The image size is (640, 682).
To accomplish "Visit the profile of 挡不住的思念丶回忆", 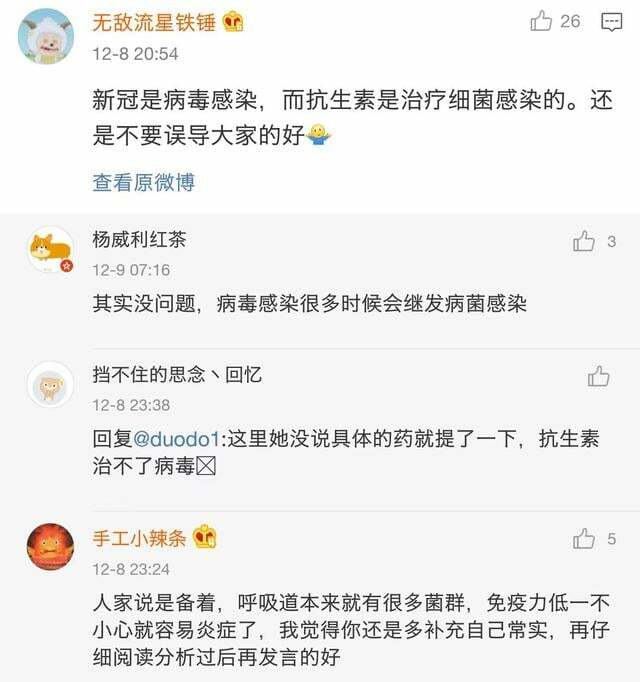I will pos(50,385).
